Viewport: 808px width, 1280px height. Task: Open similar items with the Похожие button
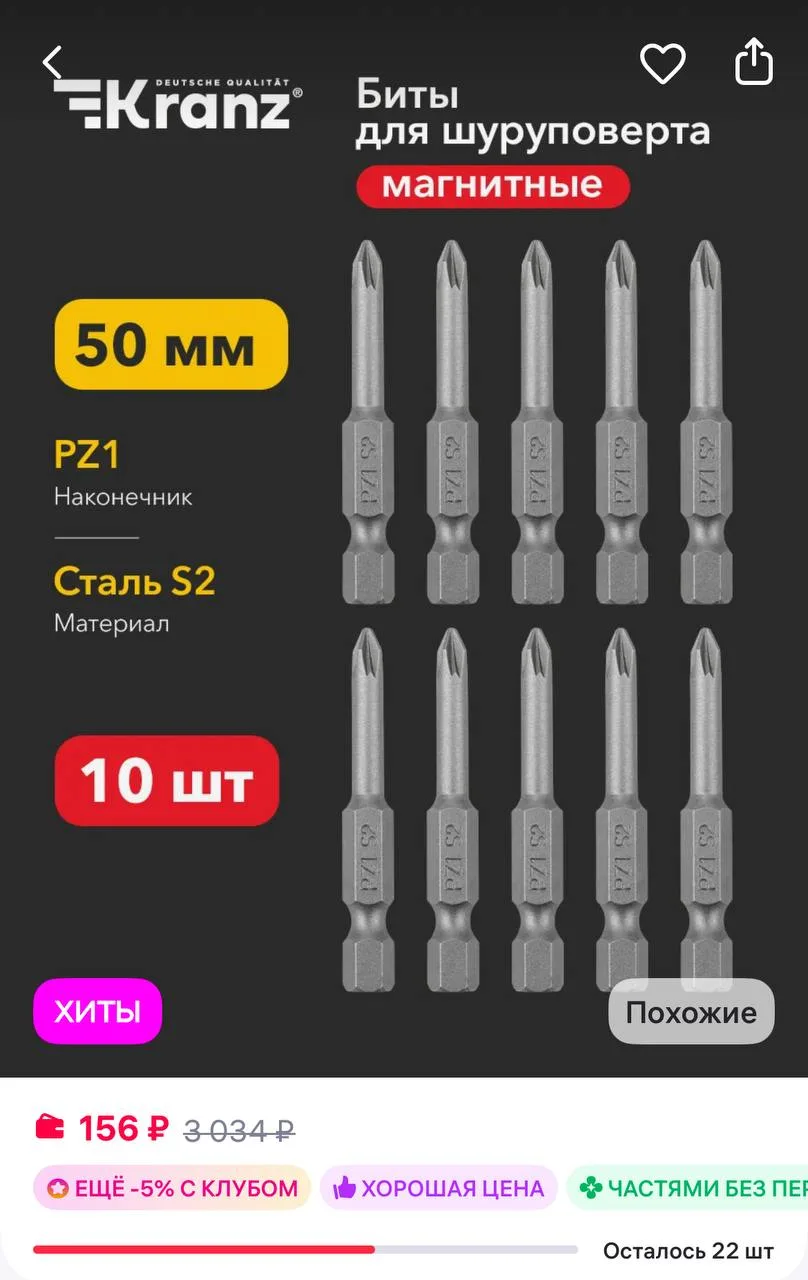pos(691,1011)
